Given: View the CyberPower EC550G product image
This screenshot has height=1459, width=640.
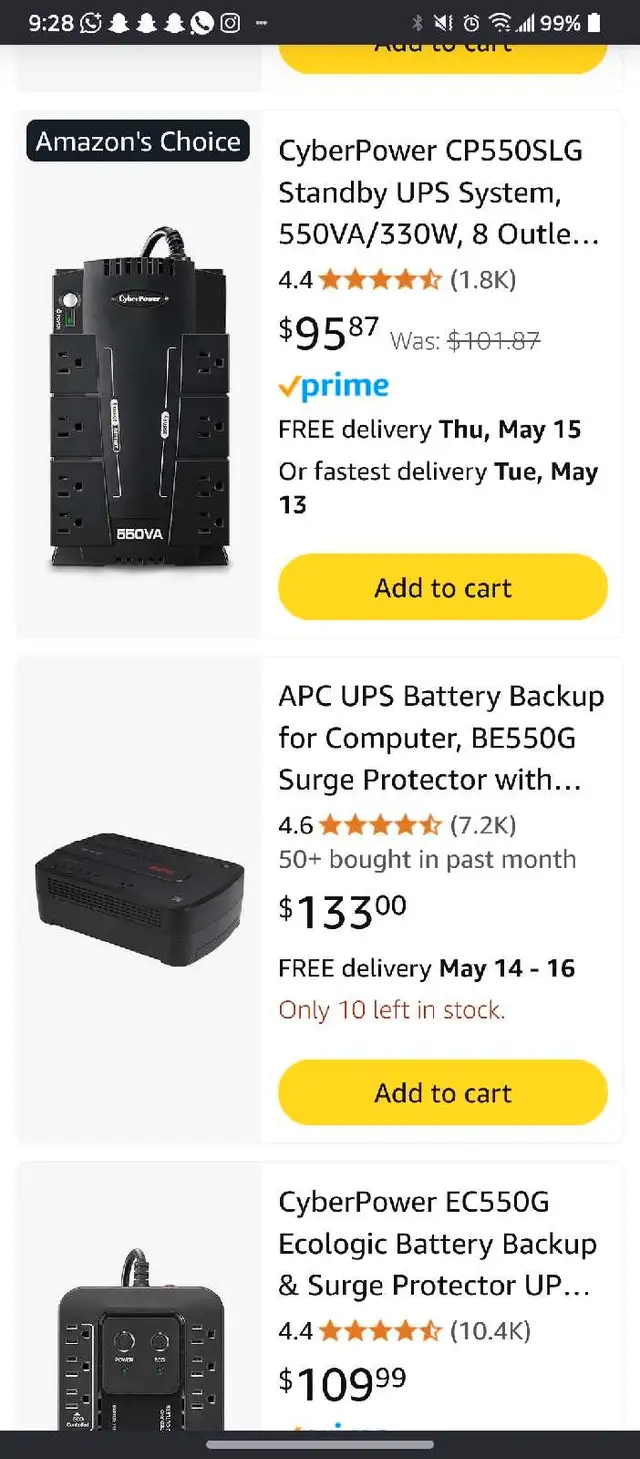Looking at the screenshot, I should click(140, 1340).
